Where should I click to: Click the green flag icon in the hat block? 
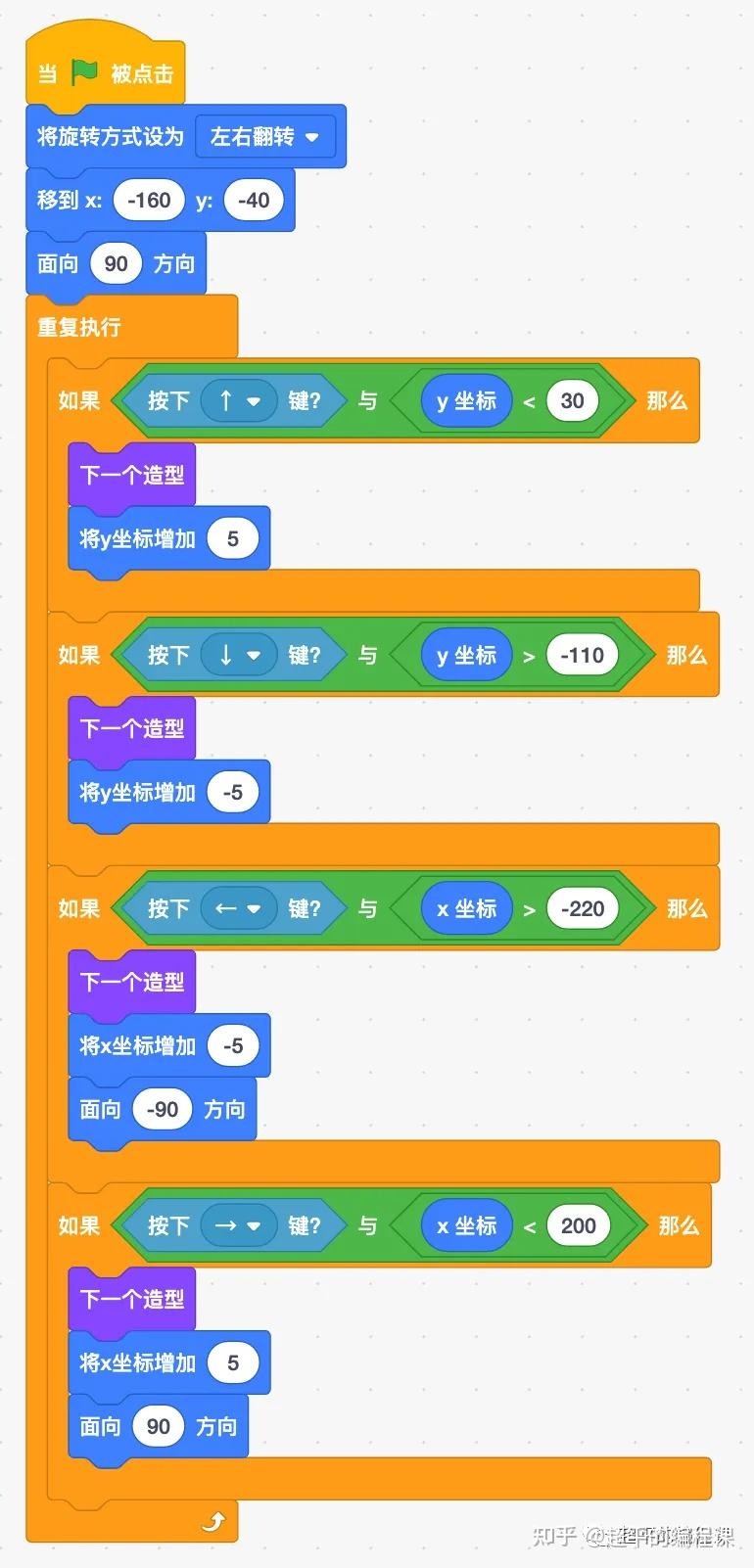(85, 70)
